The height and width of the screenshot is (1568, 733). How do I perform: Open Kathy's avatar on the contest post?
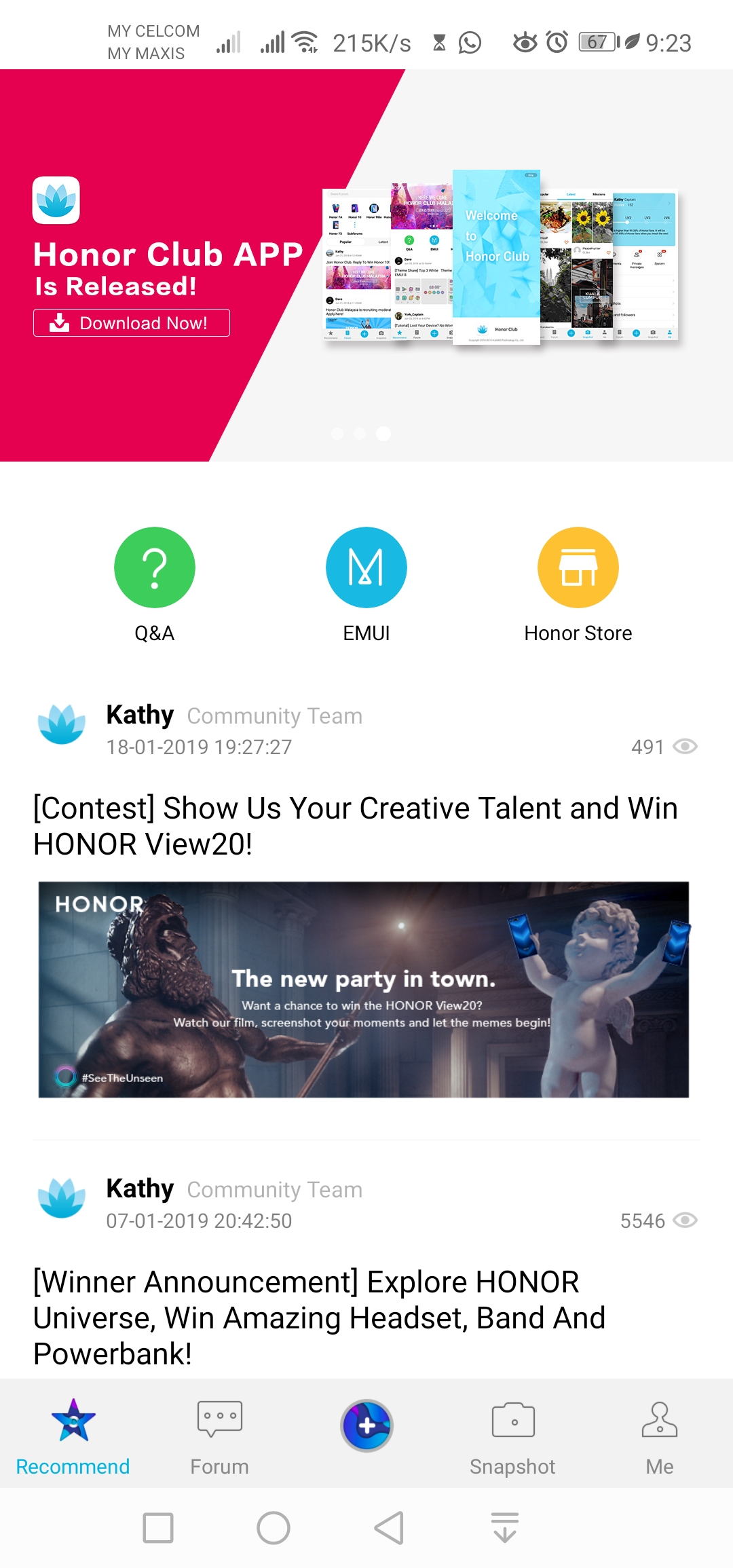(62, 724)
